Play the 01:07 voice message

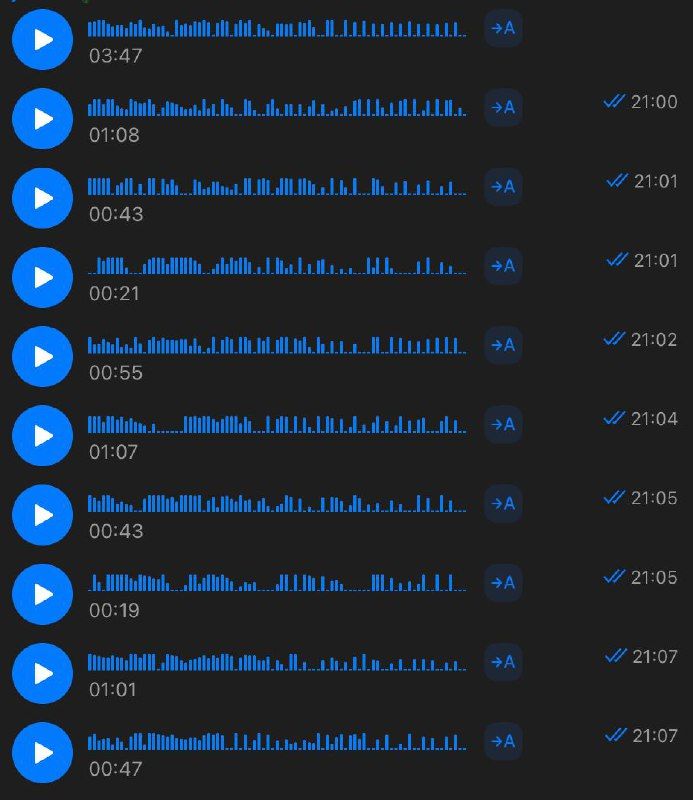coord(43,436)
